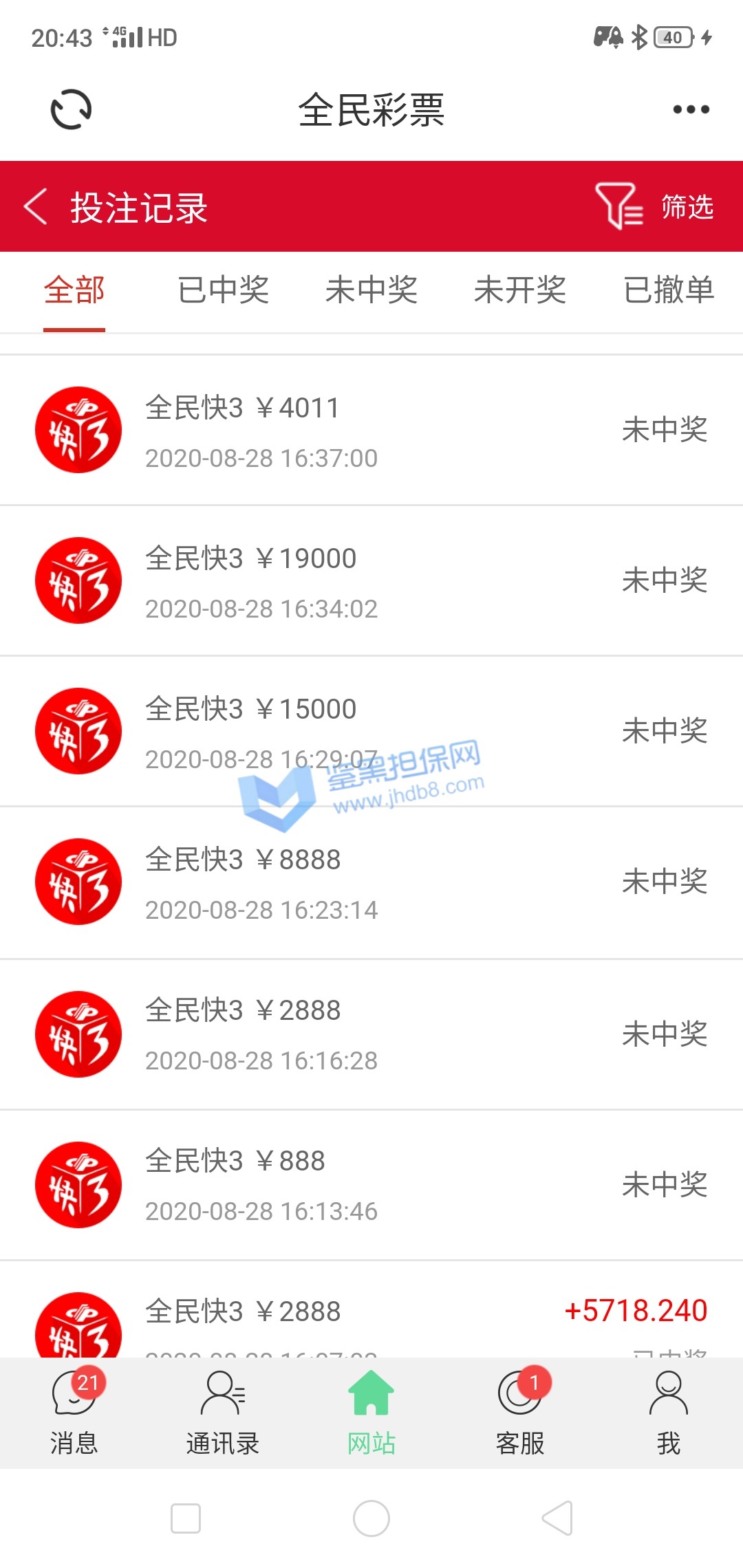This screenshot has height=1568, width=743.
Task: Switch to the 未中奖 tab
Action: pos(371,290)
